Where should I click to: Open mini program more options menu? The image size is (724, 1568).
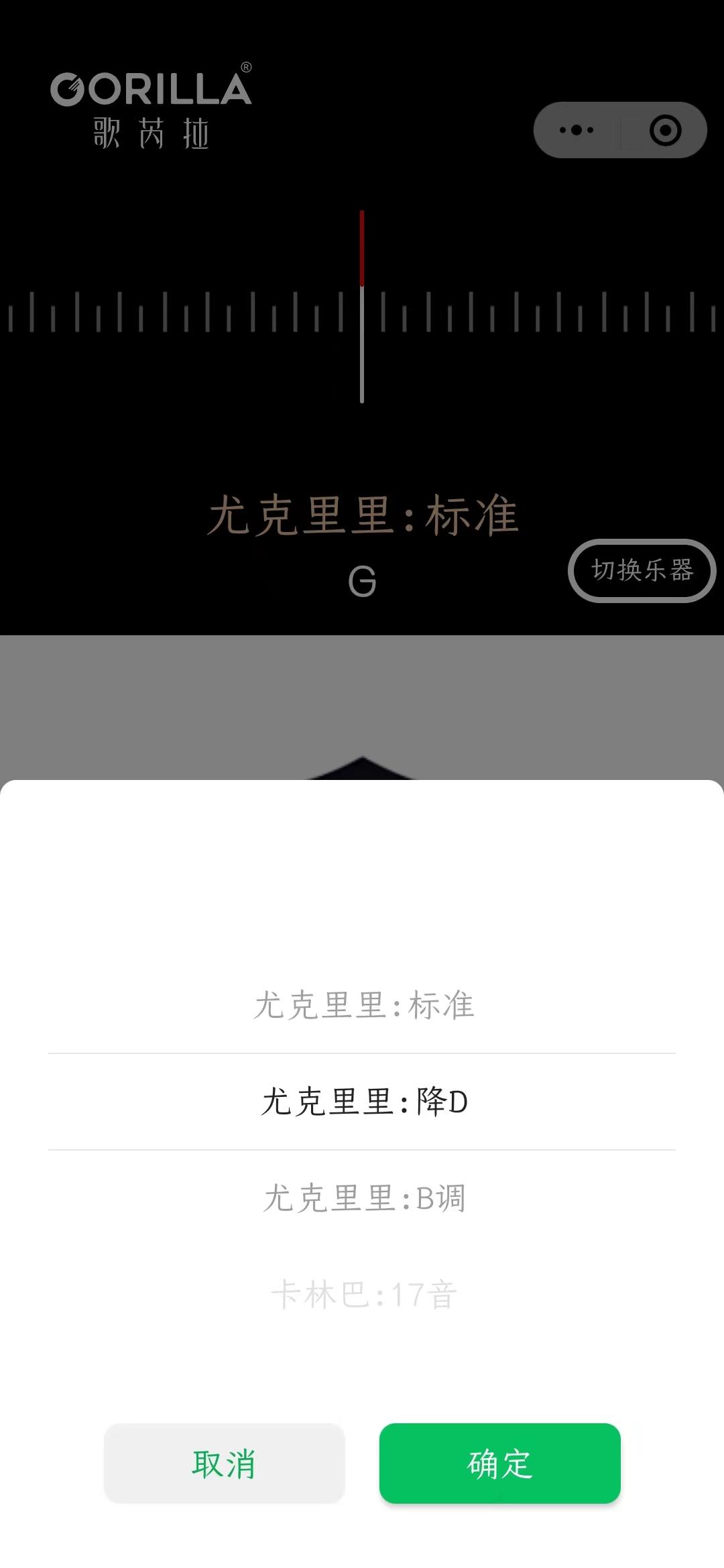577,130
